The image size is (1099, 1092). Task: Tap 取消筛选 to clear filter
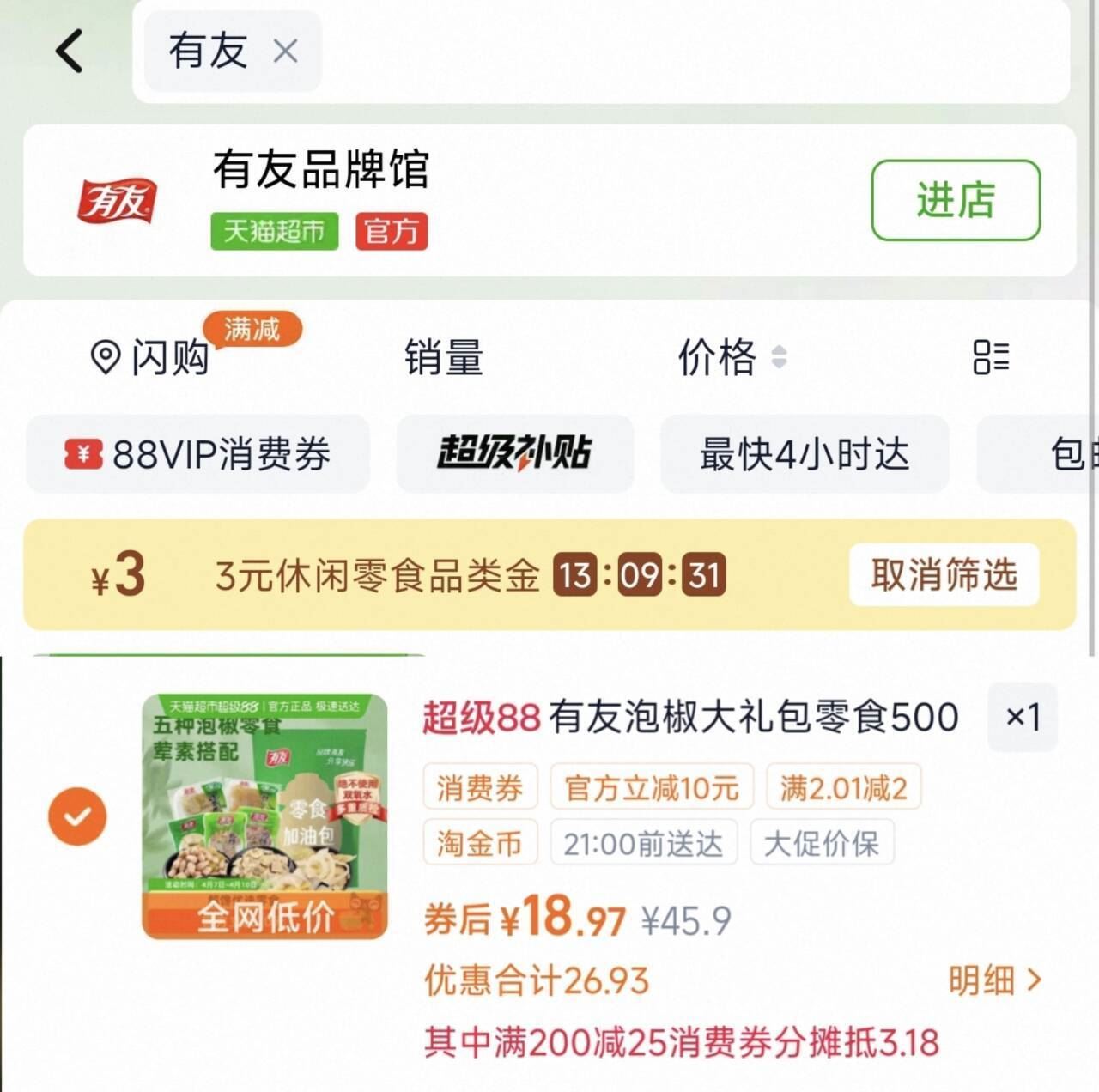pyautogui.click(x=944, y=574)
